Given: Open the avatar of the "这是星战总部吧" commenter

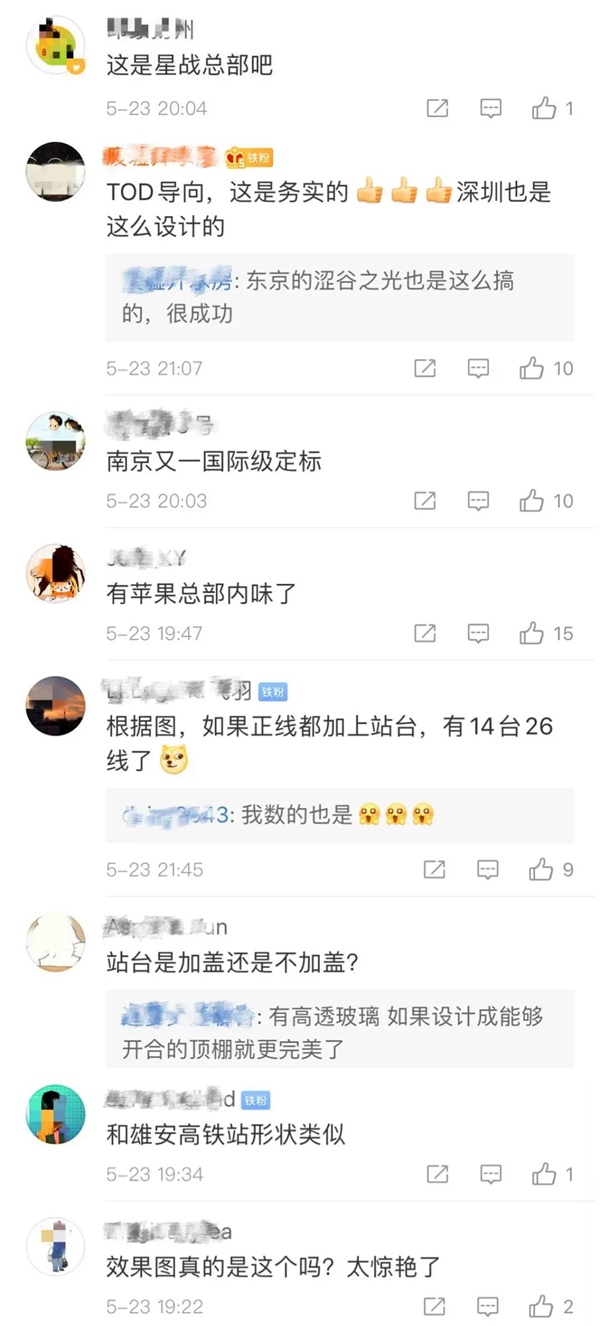Looking at the screenshot, I should tap(55, 46).
